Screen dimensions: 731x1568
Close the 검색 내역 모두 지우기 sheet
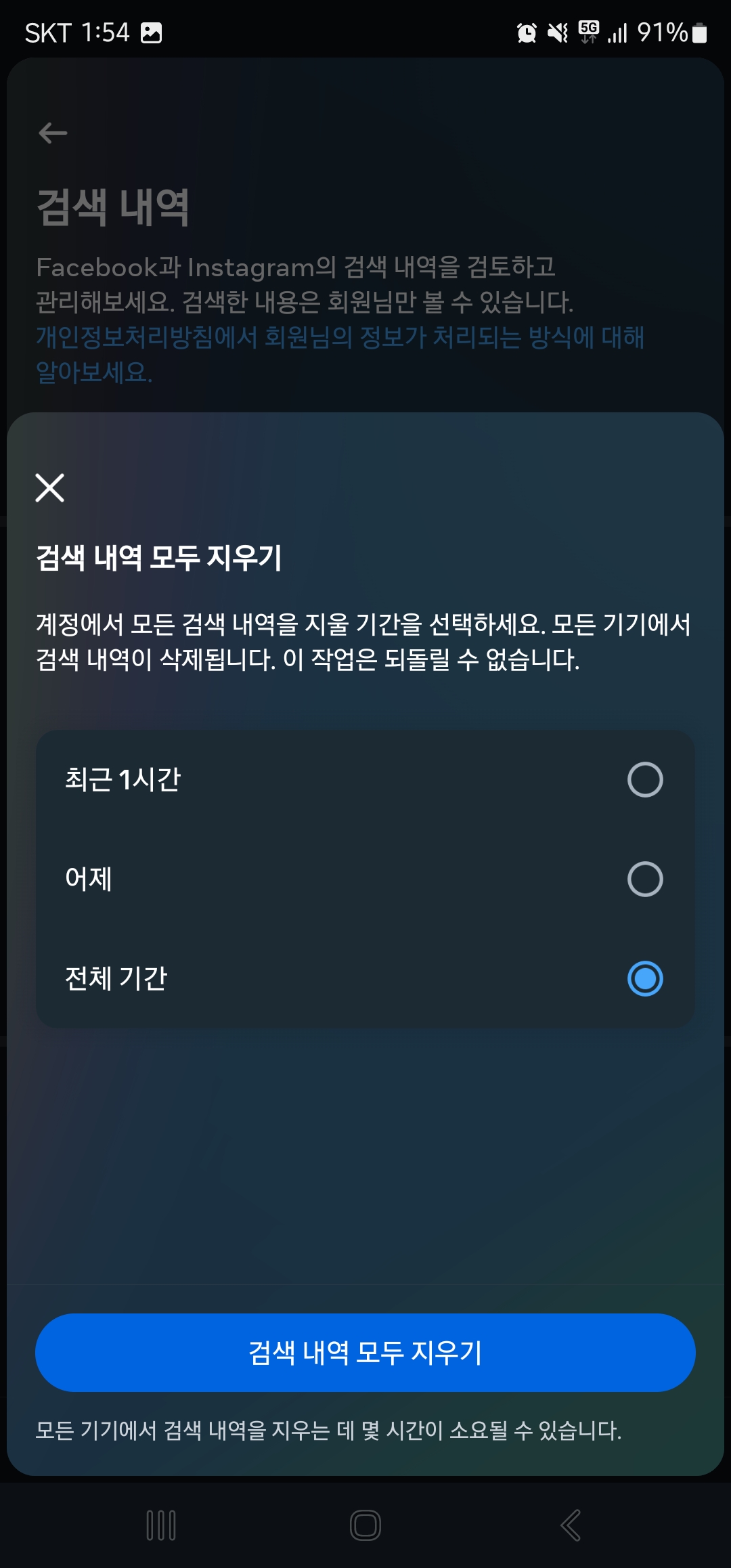(x=51, y=487)
